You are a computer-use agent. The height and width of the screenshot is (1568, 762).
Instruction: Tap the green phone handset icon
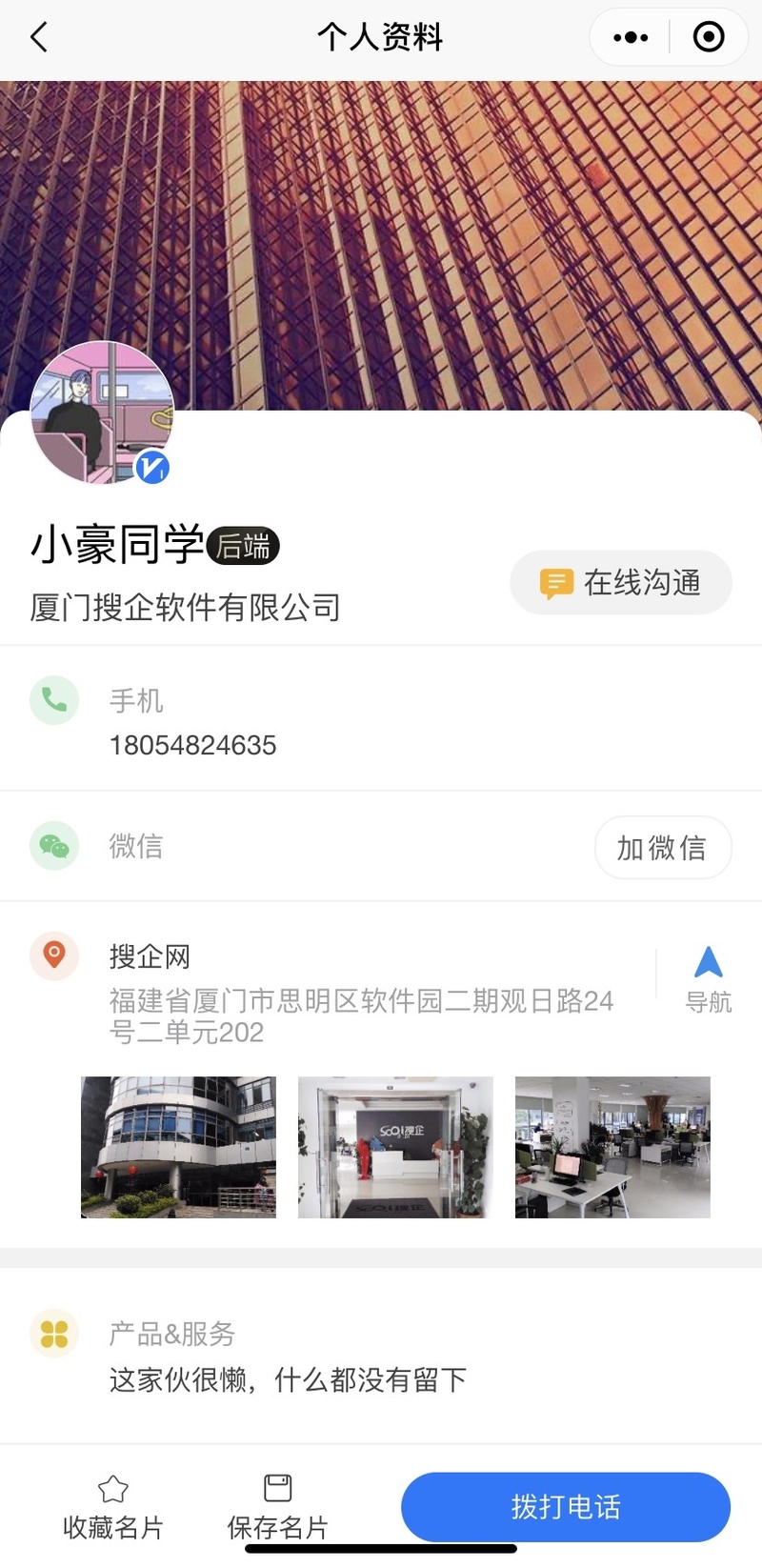tap(54, 700)
